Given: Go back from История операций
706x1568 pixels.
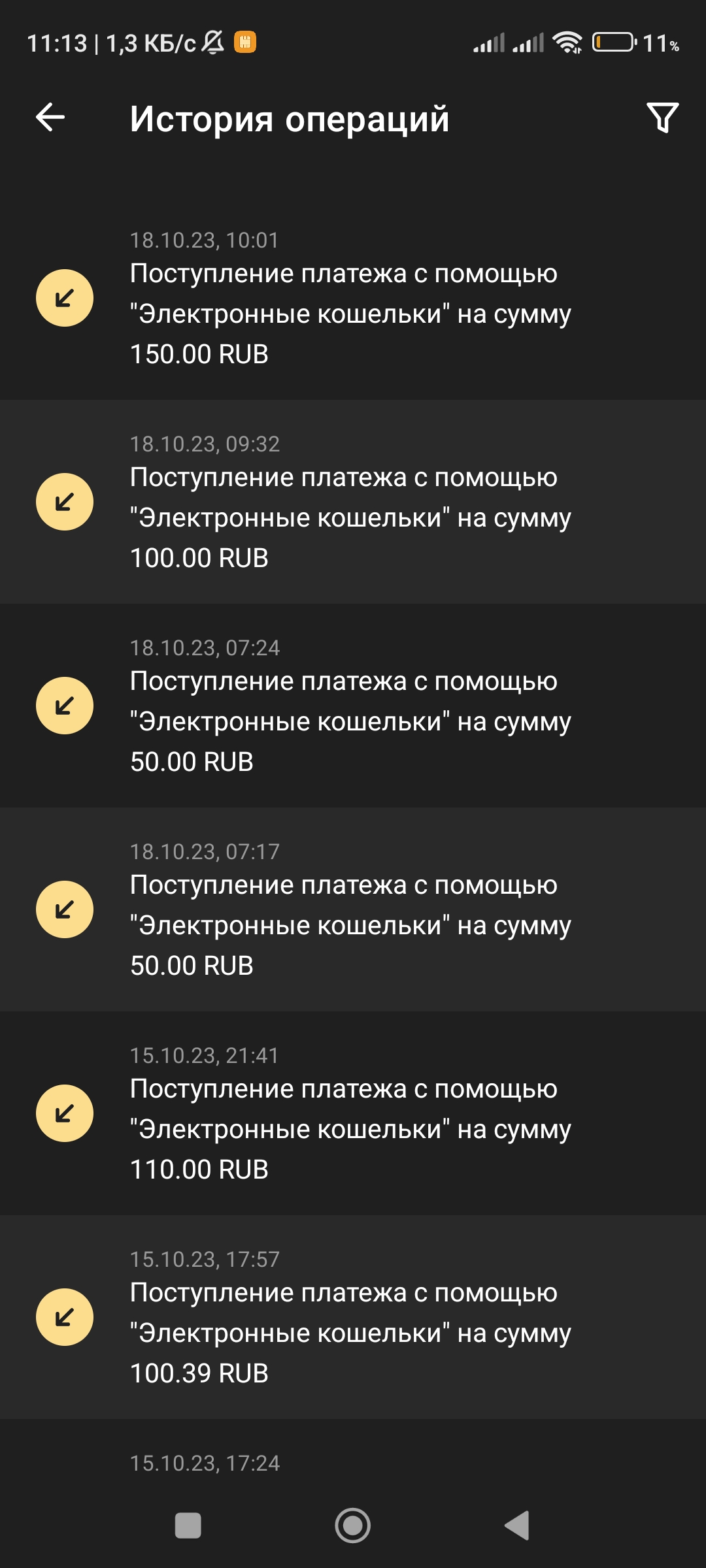Looking at the screenshot, I should click(x=50, y=118).
